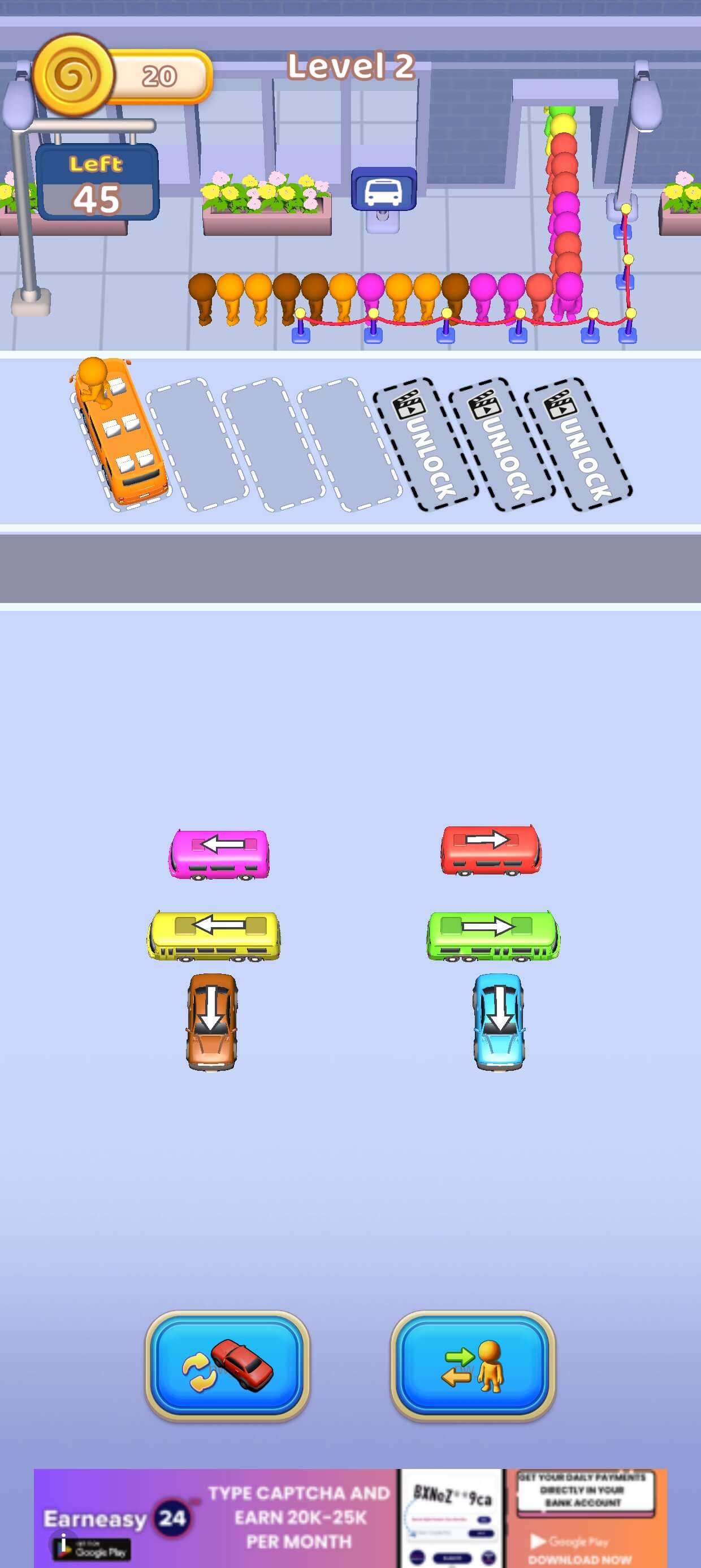Use the swap passengers power-up button
The width and height of the screenshot is (701, 1568).
[473, 1366]
